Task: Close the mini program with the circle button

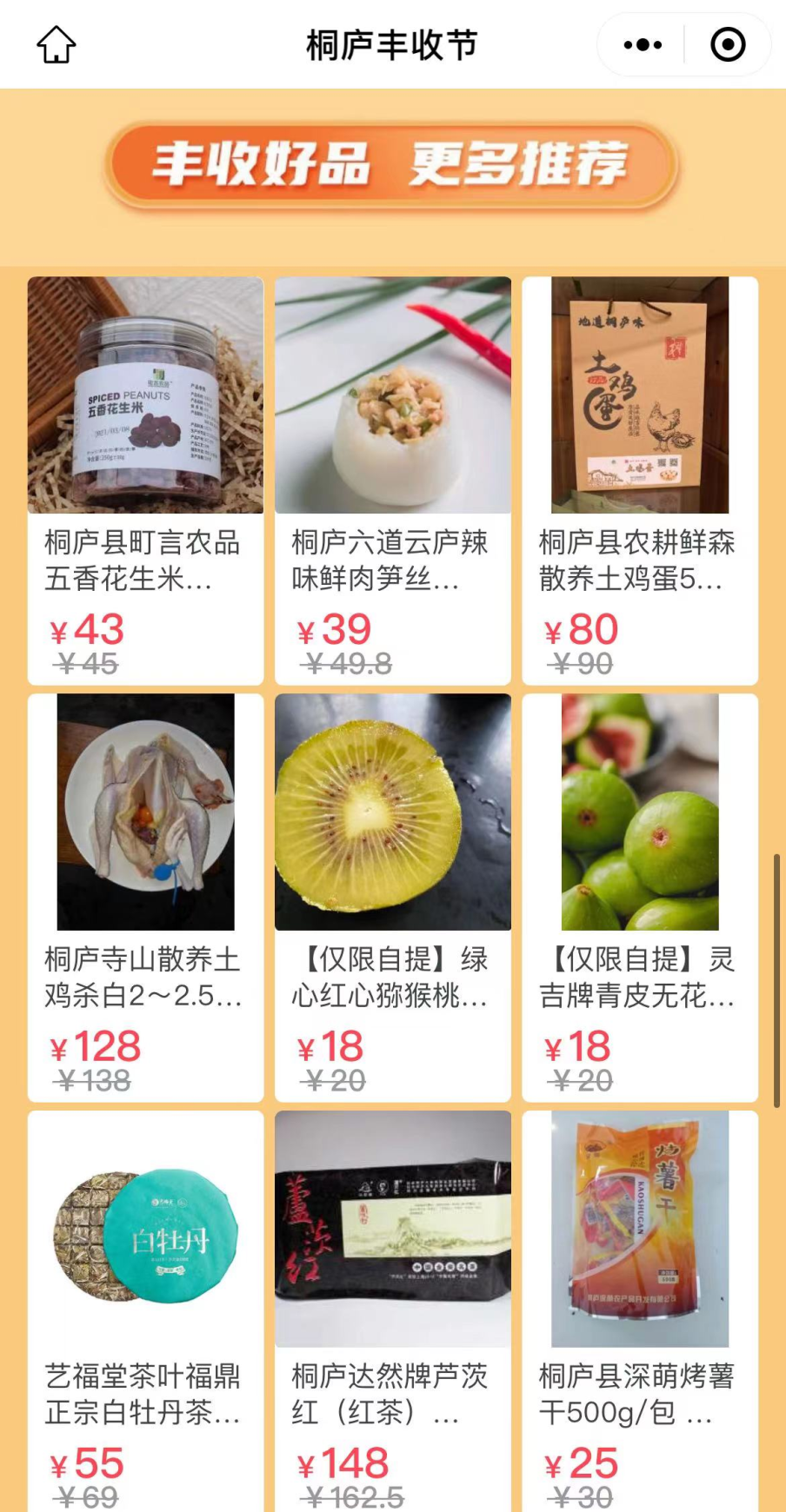Action: click(x=728, y=44)
